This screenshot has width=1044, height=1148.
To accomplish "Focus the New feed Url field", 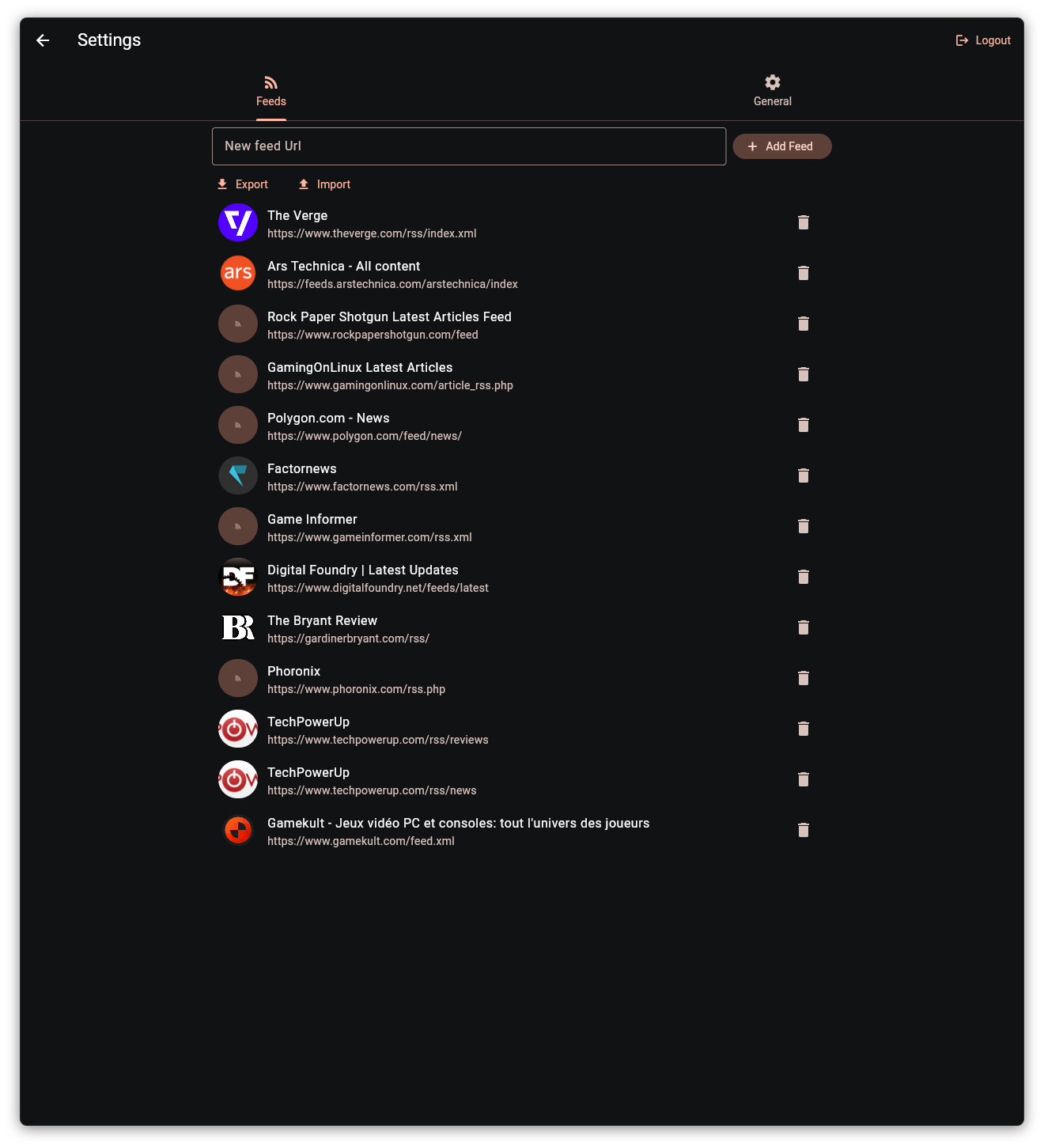I will [x=468, y=146].
